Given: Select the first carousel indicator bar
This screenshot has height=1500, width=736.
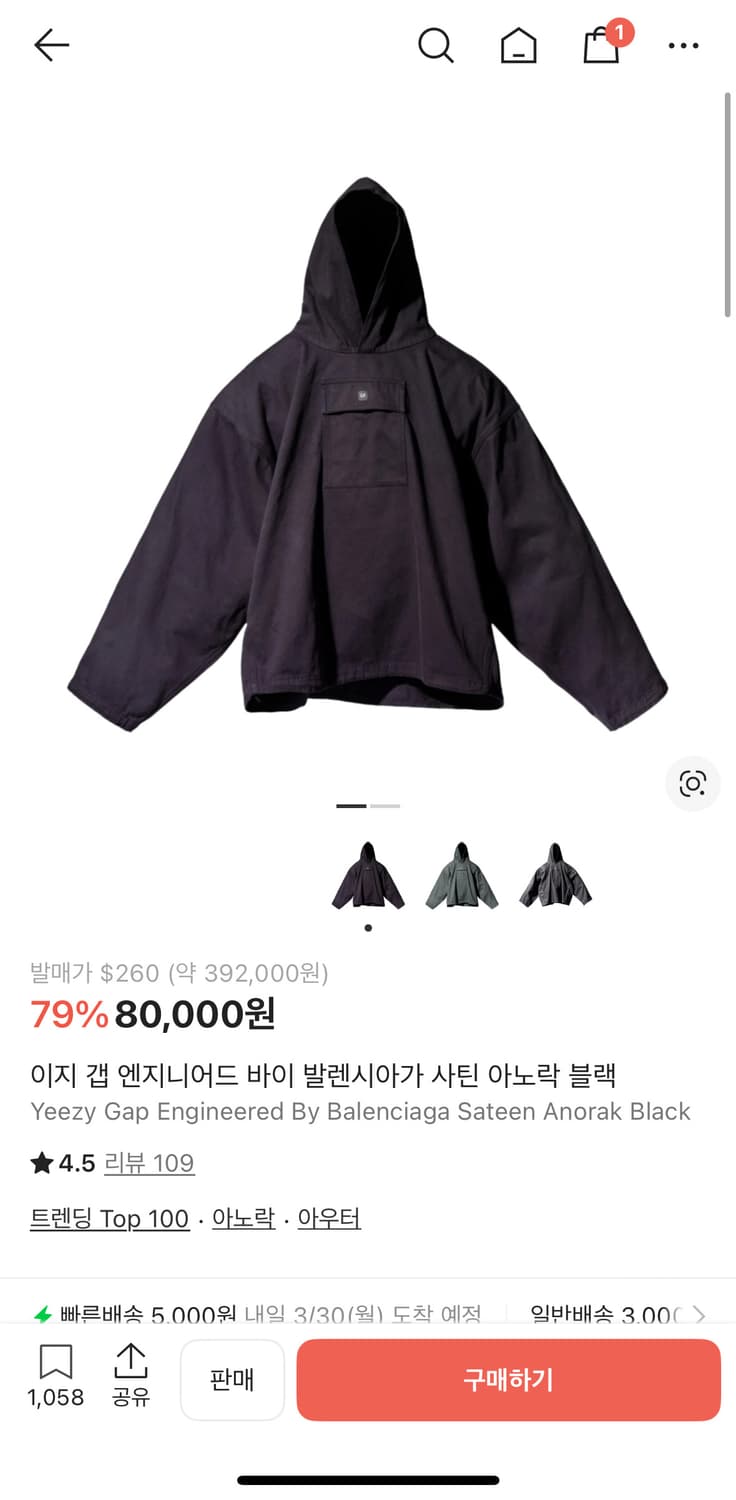Looking at the screenshot, I should click(x=352, y=805).
